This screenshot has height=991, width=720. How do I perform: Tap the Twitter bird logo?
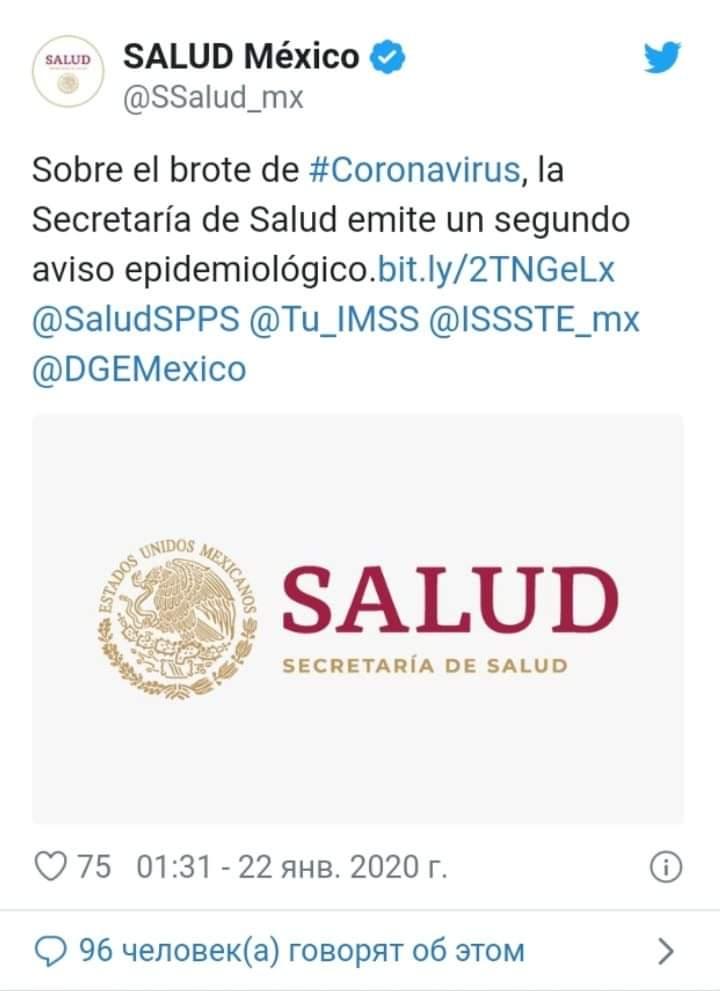pyautogui.click(x=661, y=56)
